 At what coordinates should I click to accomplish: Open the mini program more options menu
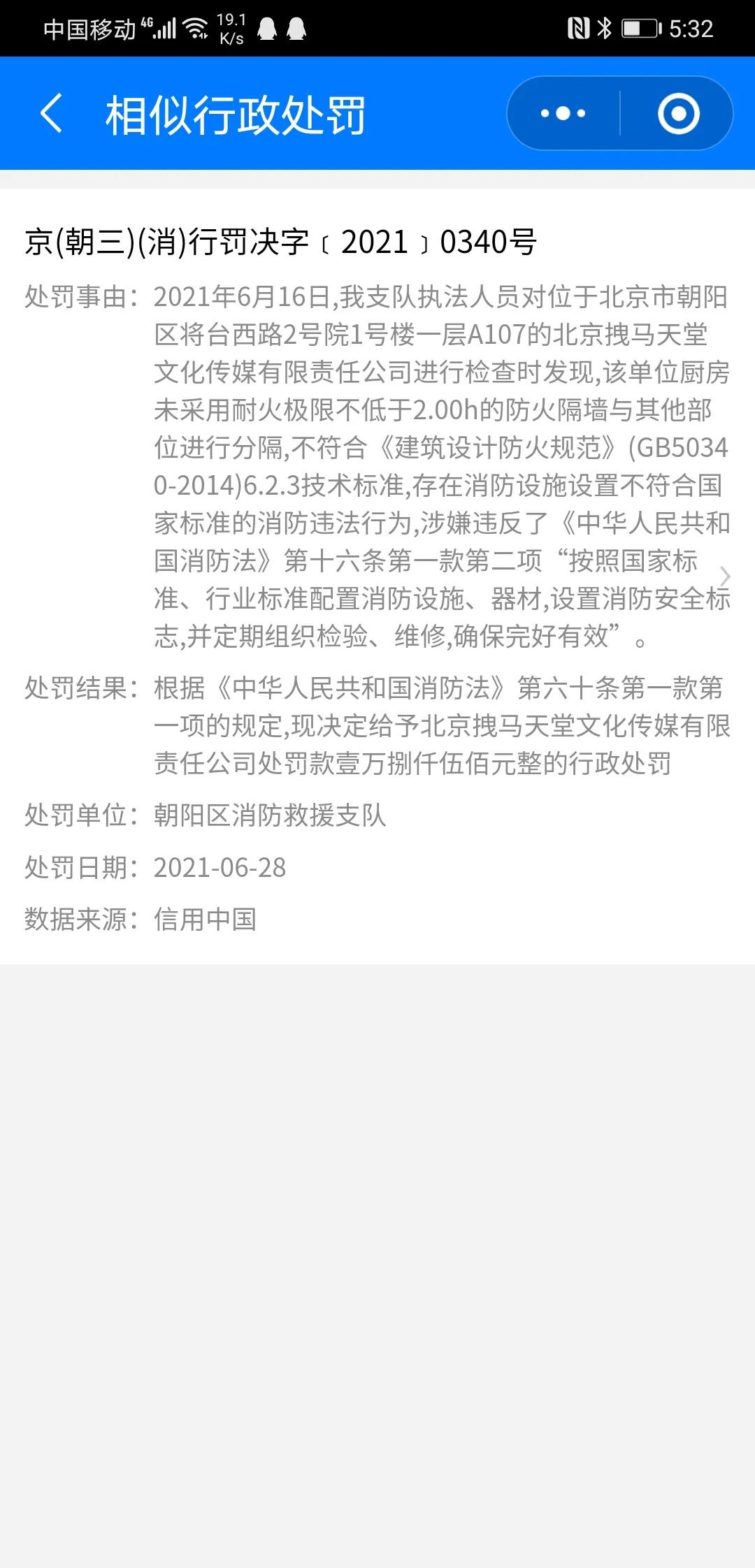(x=563, y=114)
